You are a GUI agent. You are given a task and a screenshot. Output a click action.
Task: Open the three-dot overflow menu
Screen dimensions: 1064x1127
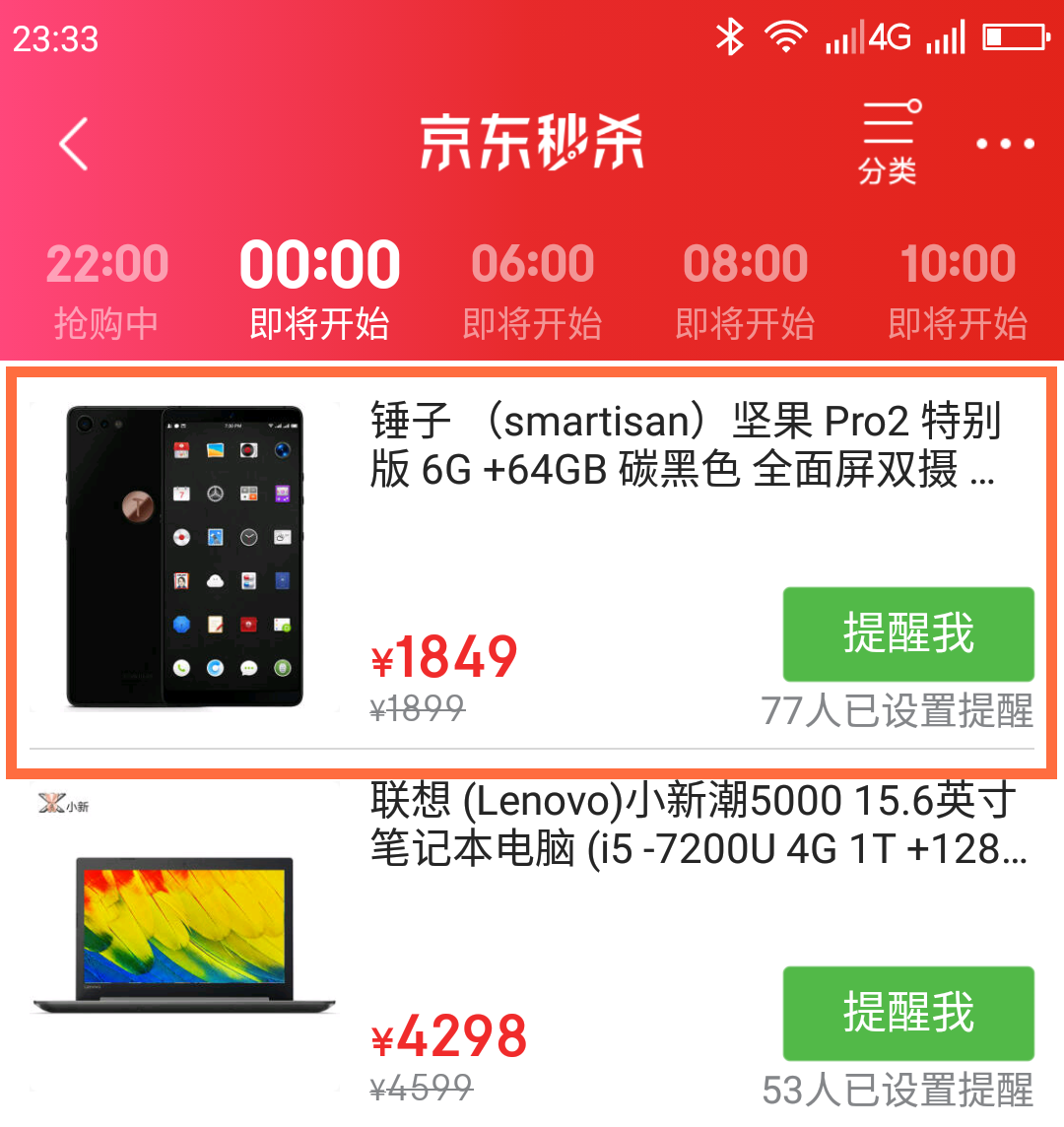(1005, 144)
